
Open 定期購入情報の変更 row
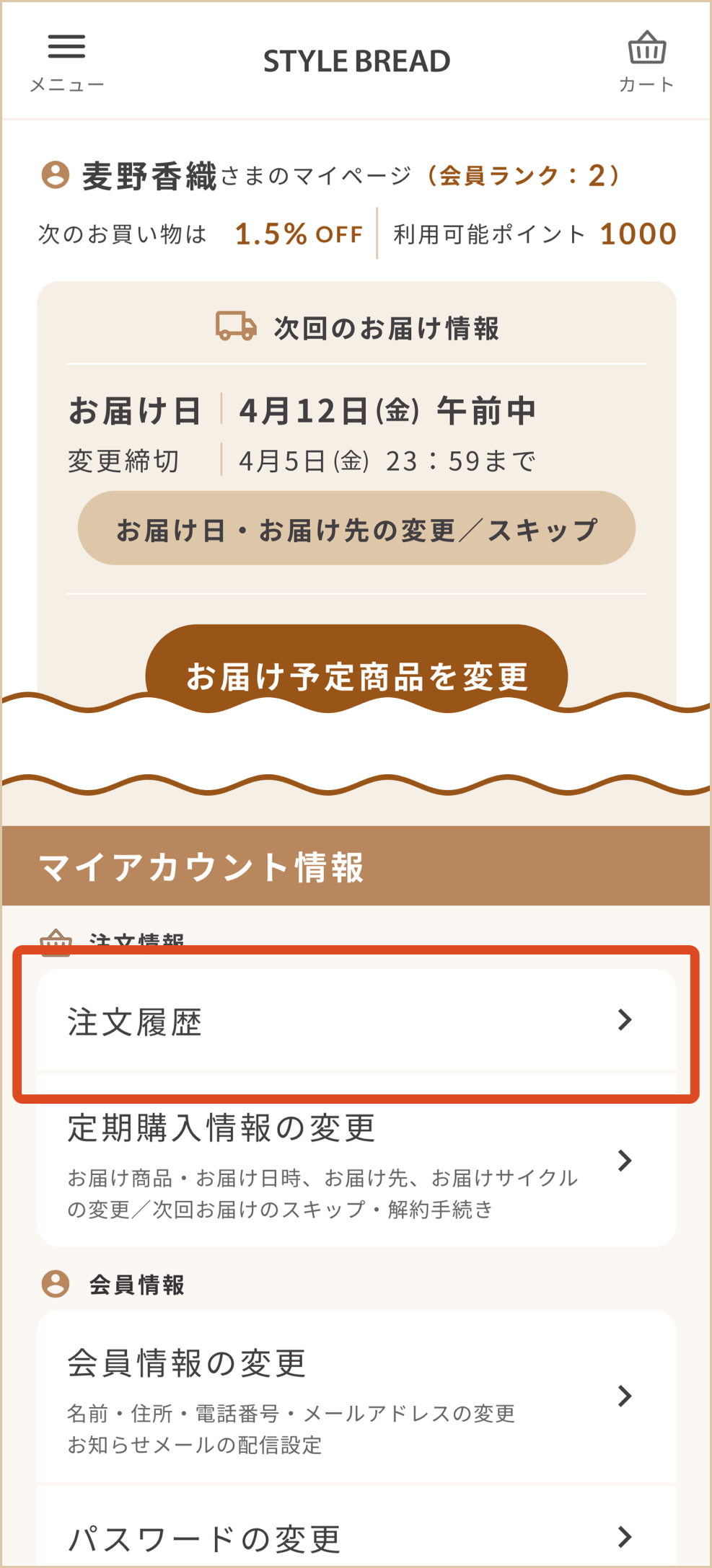pyautogui.click(x=356, y=1161)
